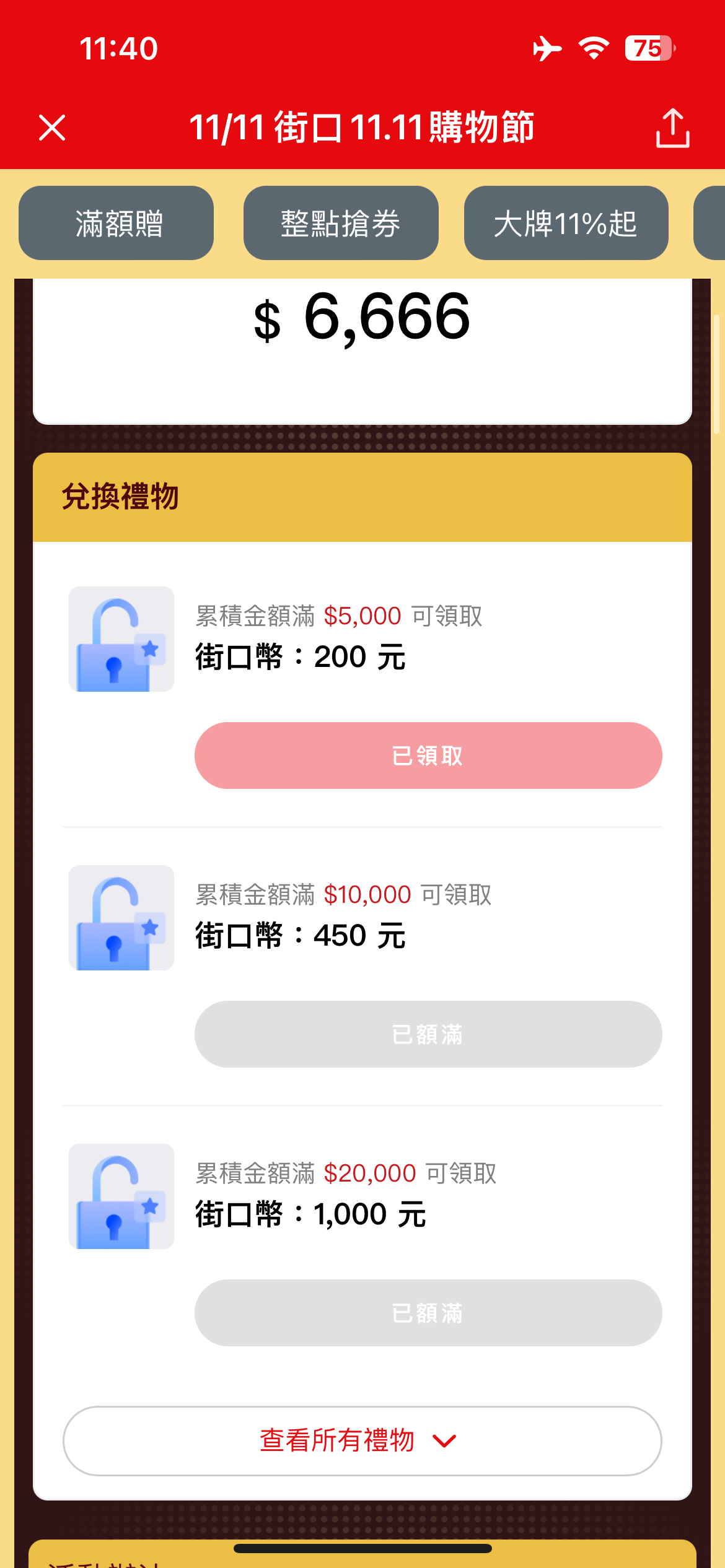The width and height of the screenshot is (725, 1568).
Task: Tap the 已額滿 button for 450 元 reward
Action: click(428, 1034)
